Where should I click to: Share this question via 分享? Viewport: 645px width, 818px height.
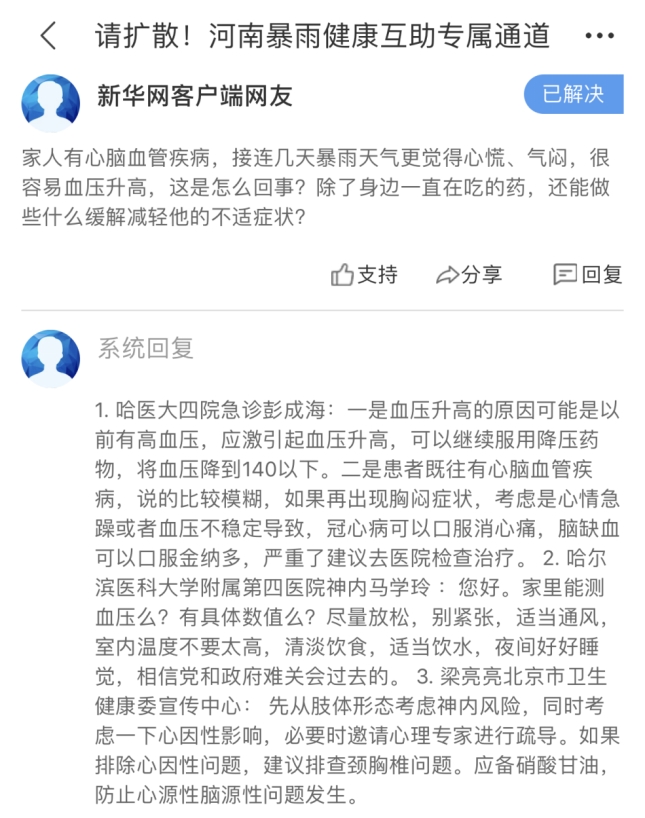click(469, 274)
